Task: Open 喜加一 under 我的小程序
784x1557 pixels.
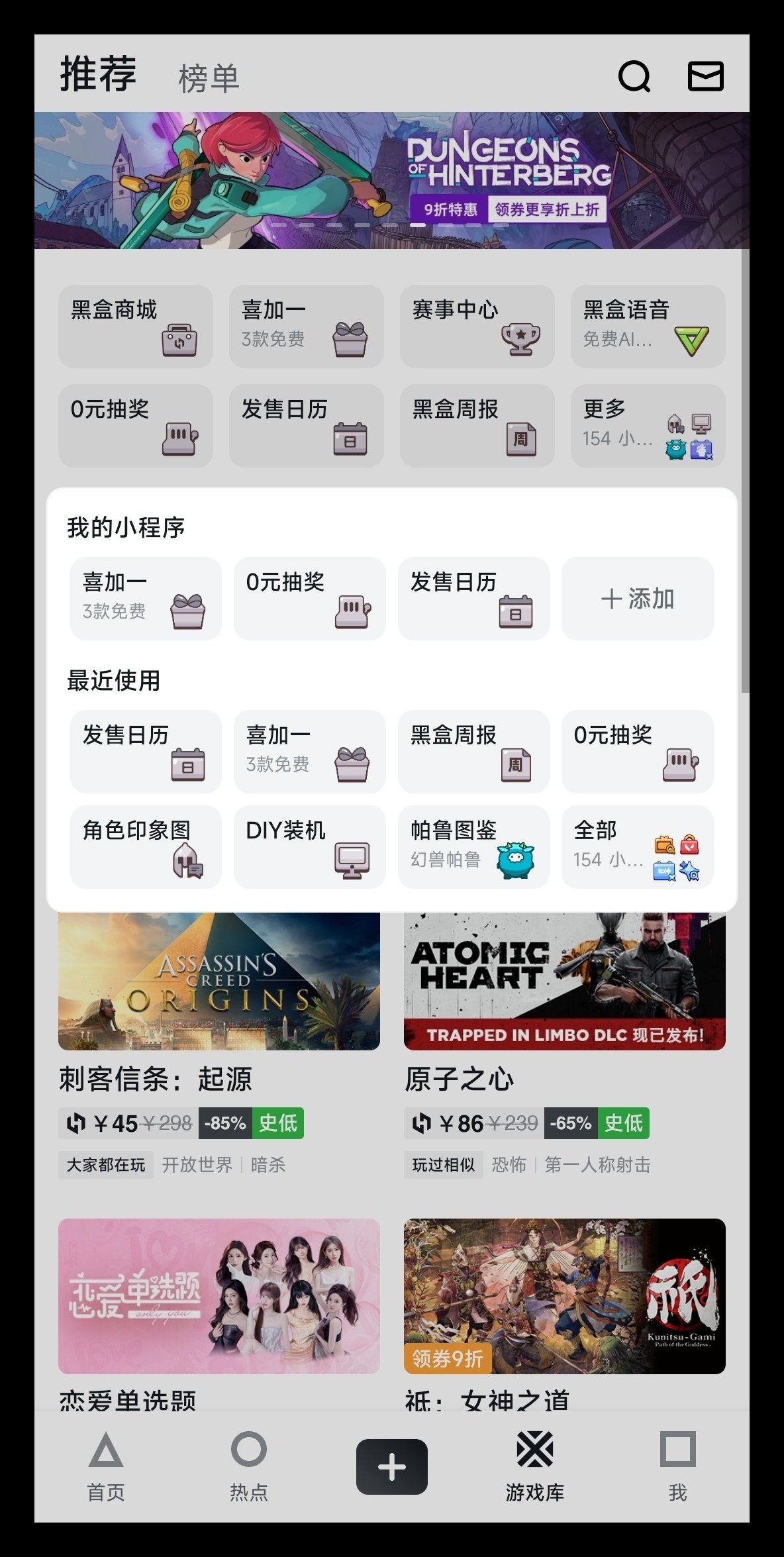Action: click(x=146, y=599)
